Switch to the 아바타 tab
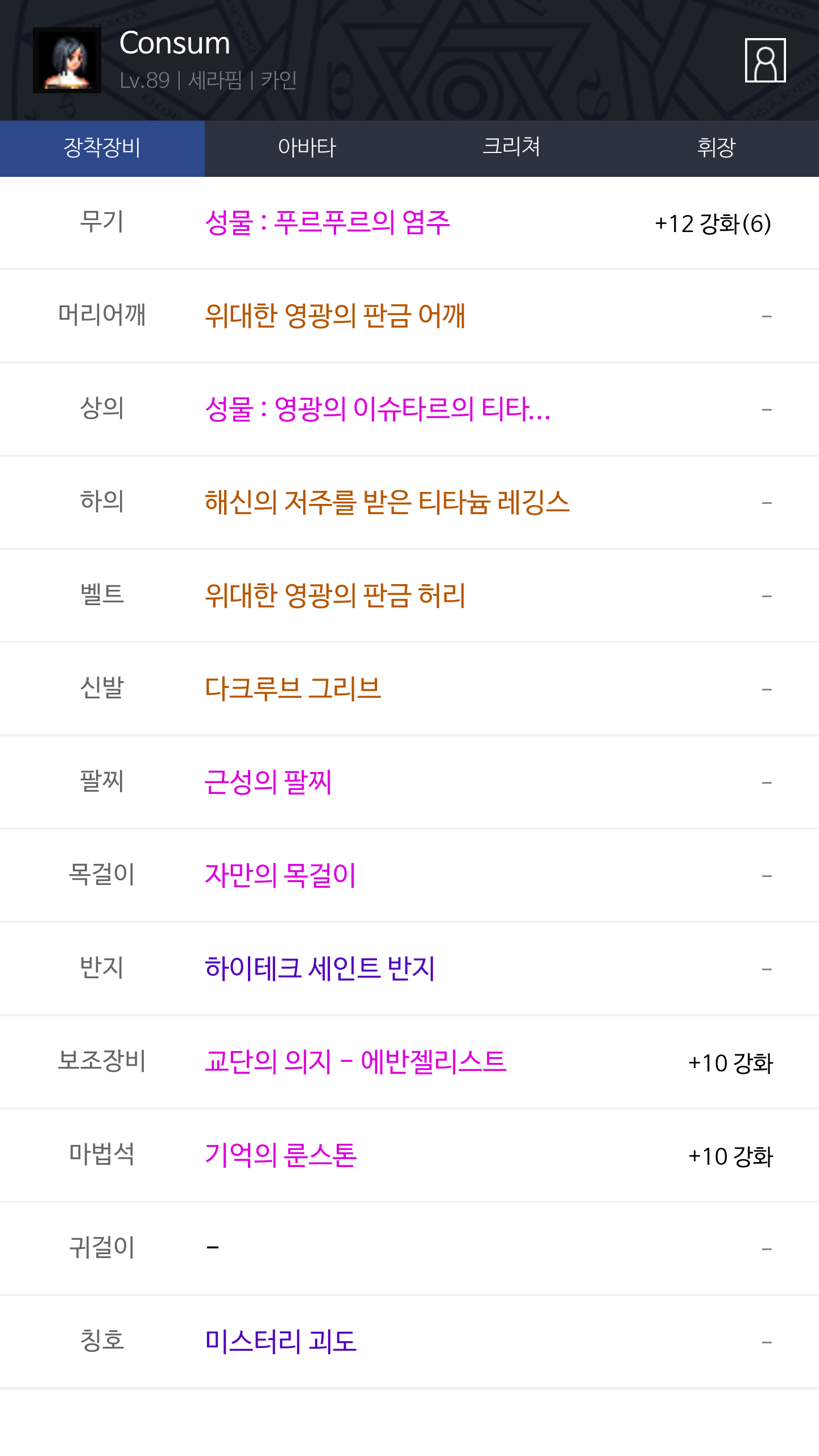819x1456 pixels. (x=307, y=148)
